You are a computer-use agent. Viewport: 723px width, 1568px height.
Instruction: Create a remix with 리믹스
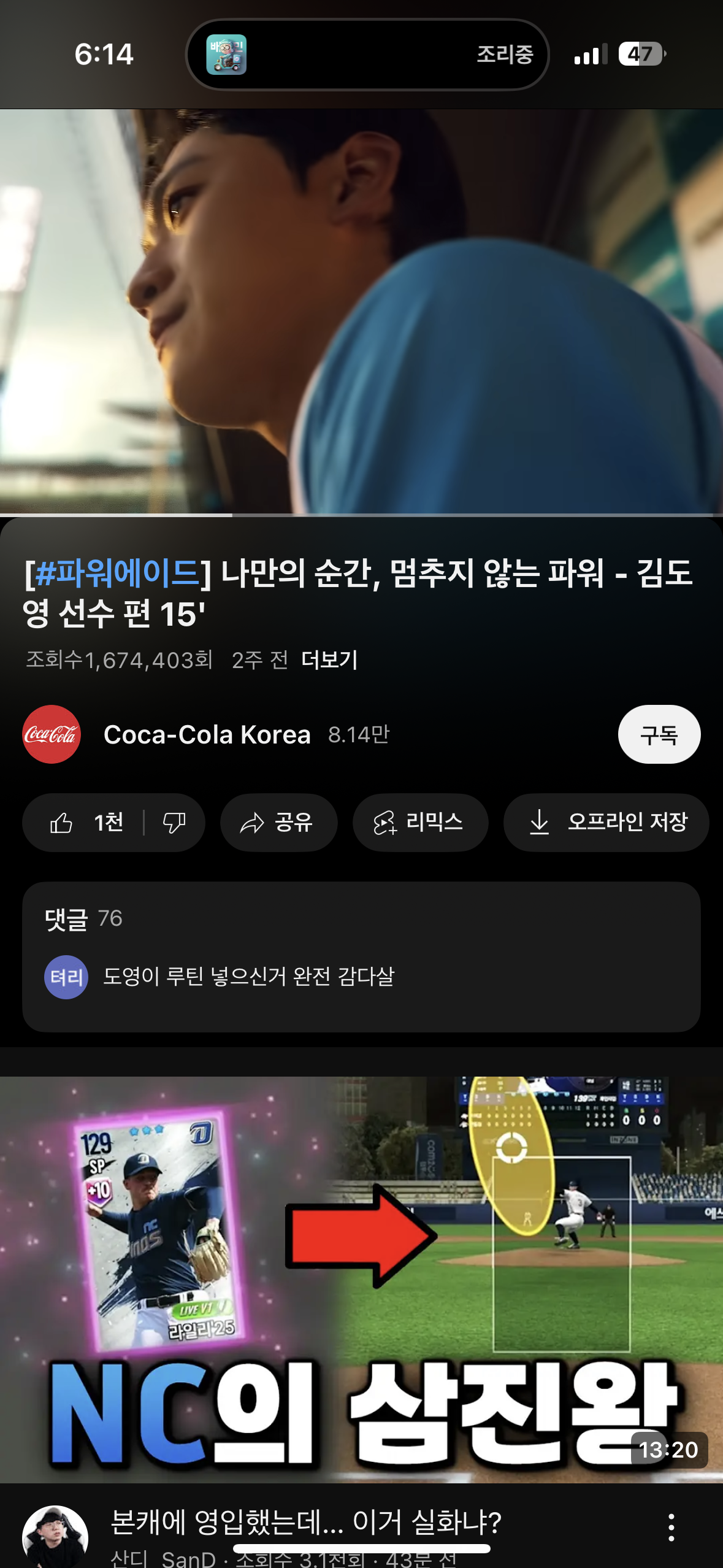pyautogui.click(x=420, y=823)
